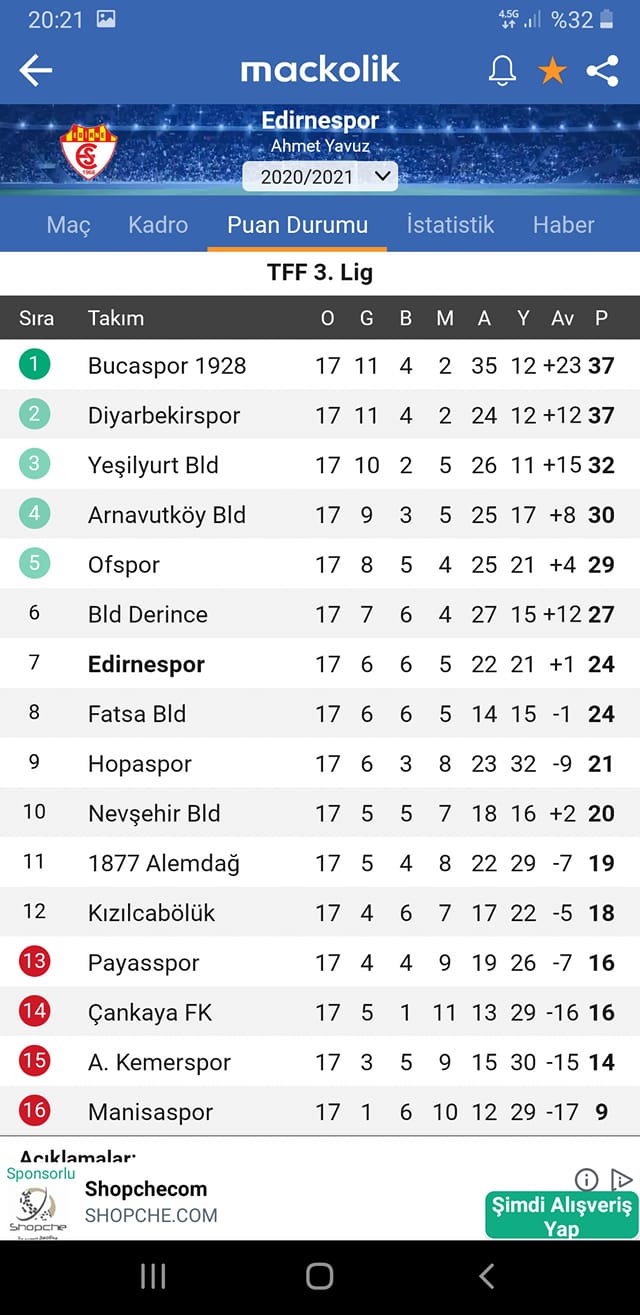Screen dimensions: 640x1315
Task: Select Manisaspor in the standings
Action: pyautogui.click(x=320, y=1112)
